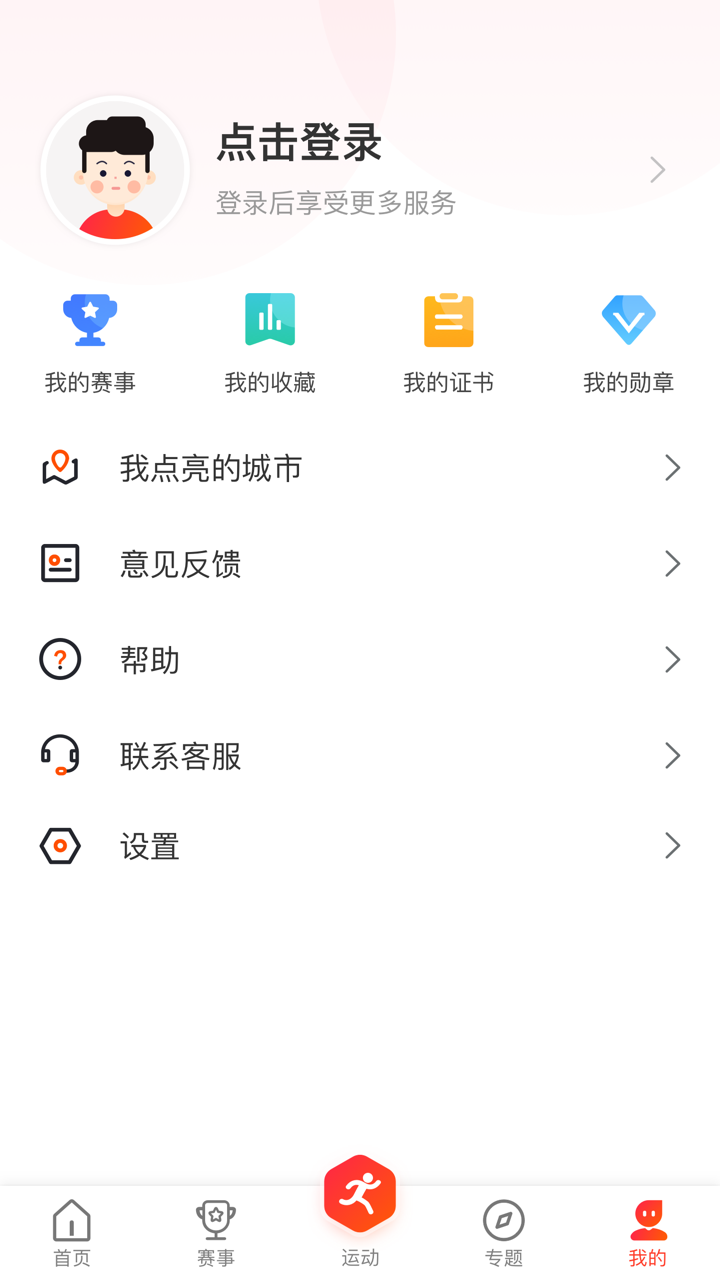Open the 专题 tab
The image size is (720, 1280).
pos(504,1232)
